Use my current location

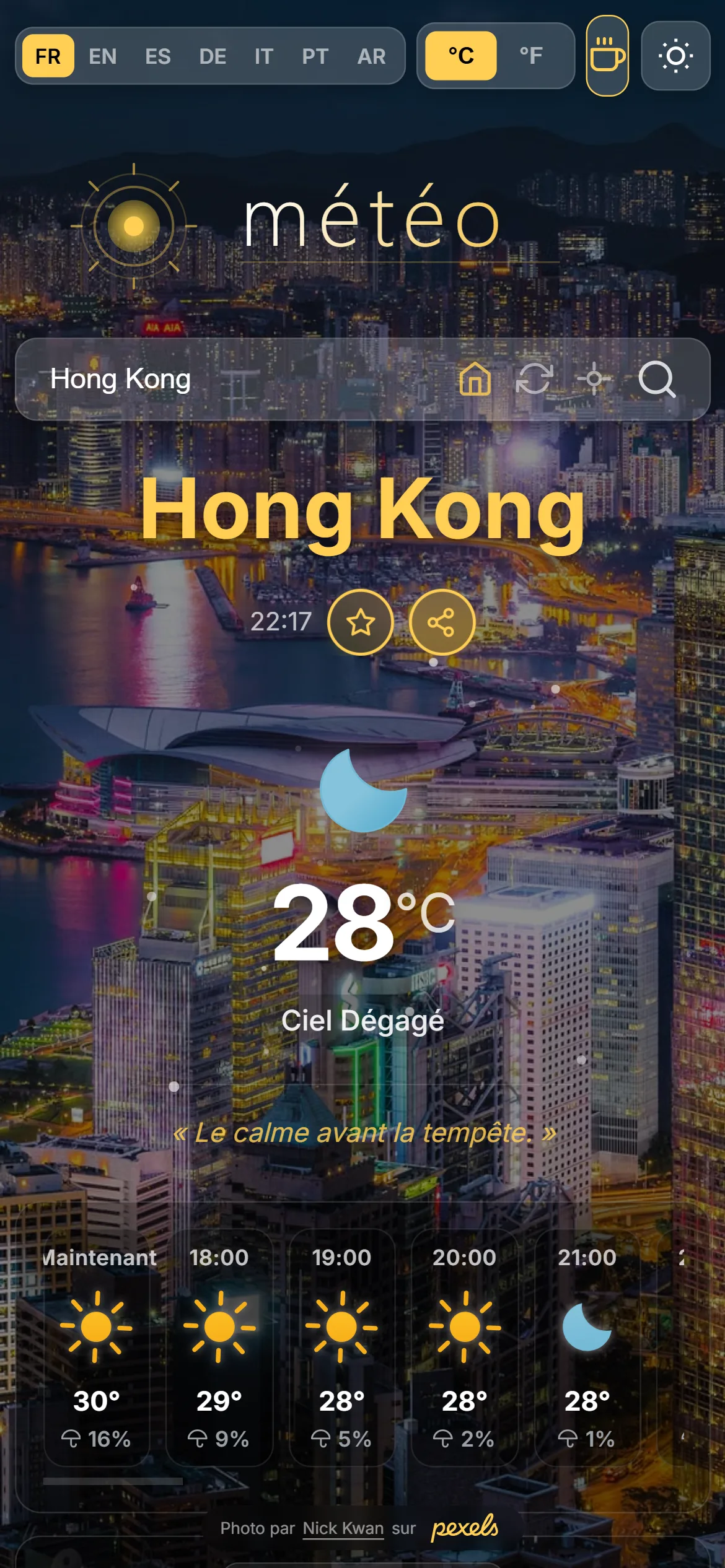[x=594, y=379]
